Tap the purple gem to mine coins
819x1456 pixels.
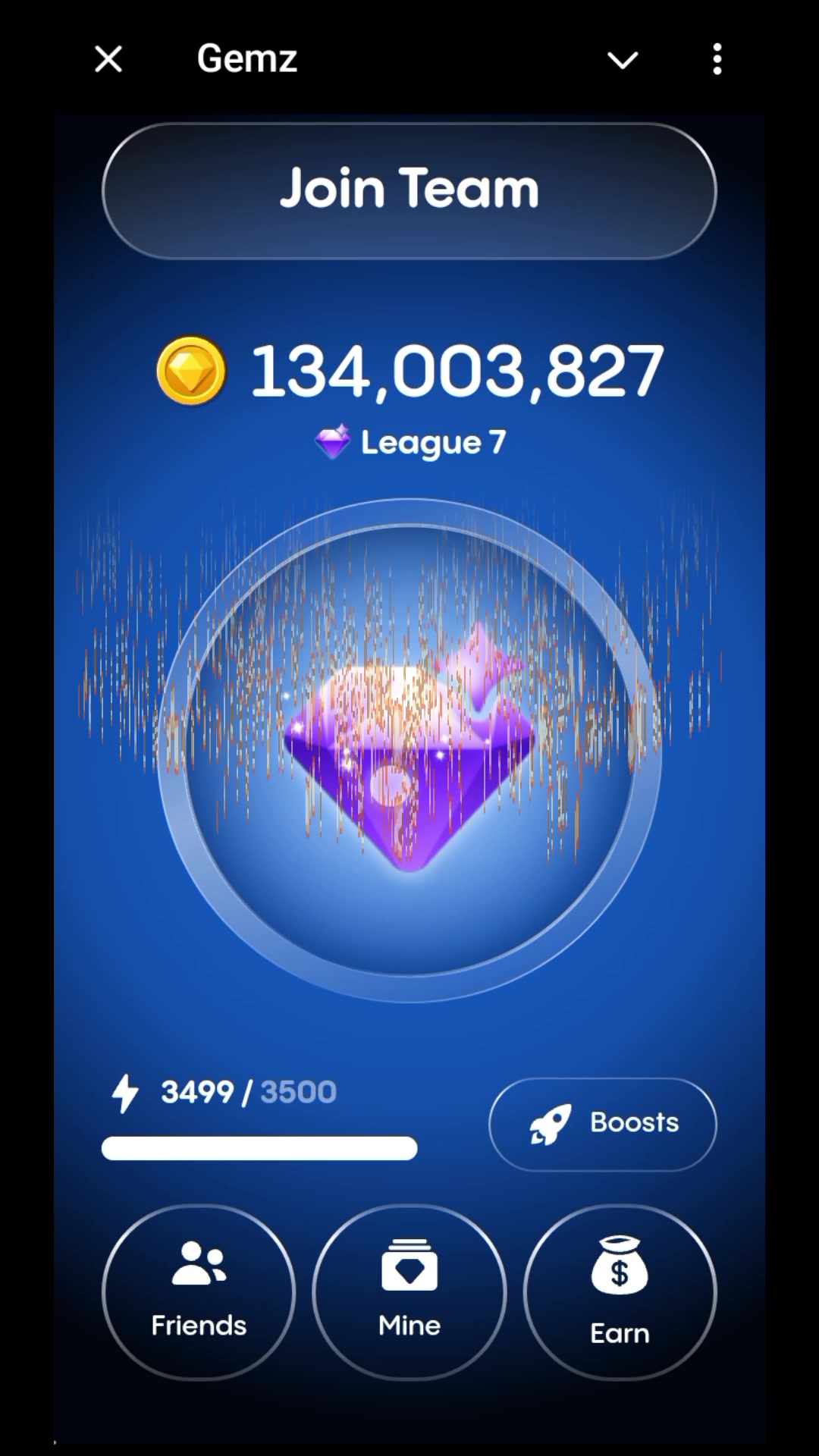[x=409, y=751]
